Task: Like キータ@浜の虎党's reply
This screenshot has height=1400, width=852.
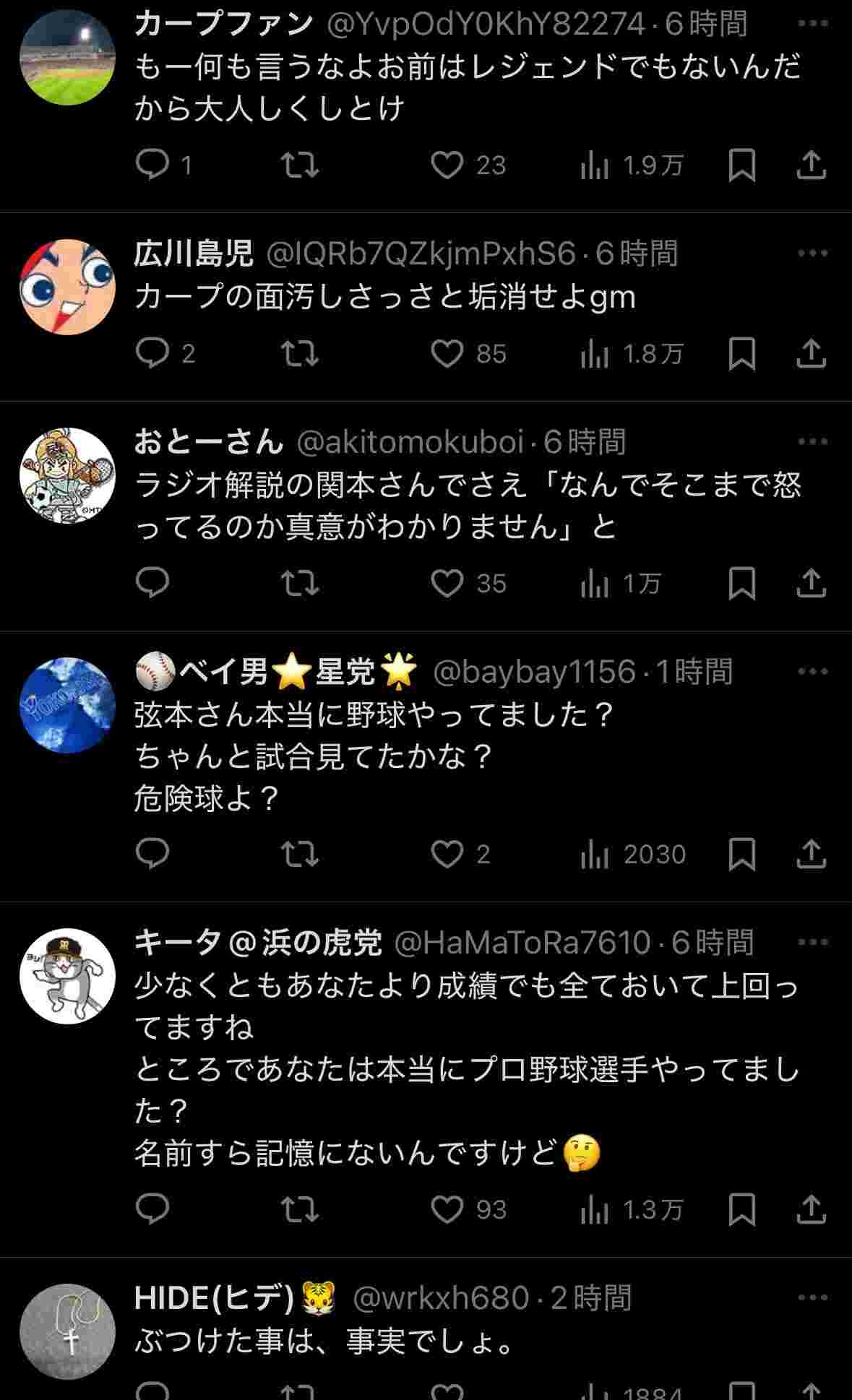Action: 447,1209
